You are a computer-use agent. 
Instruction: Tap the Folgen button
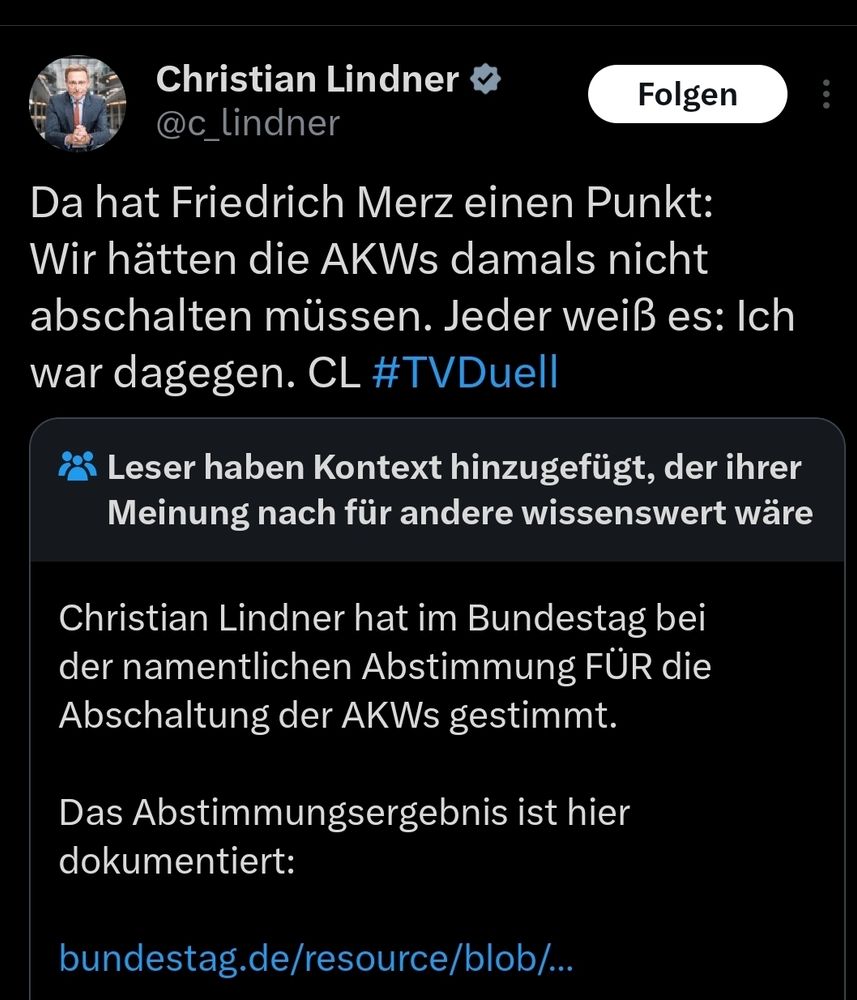[x=687, y=95]
